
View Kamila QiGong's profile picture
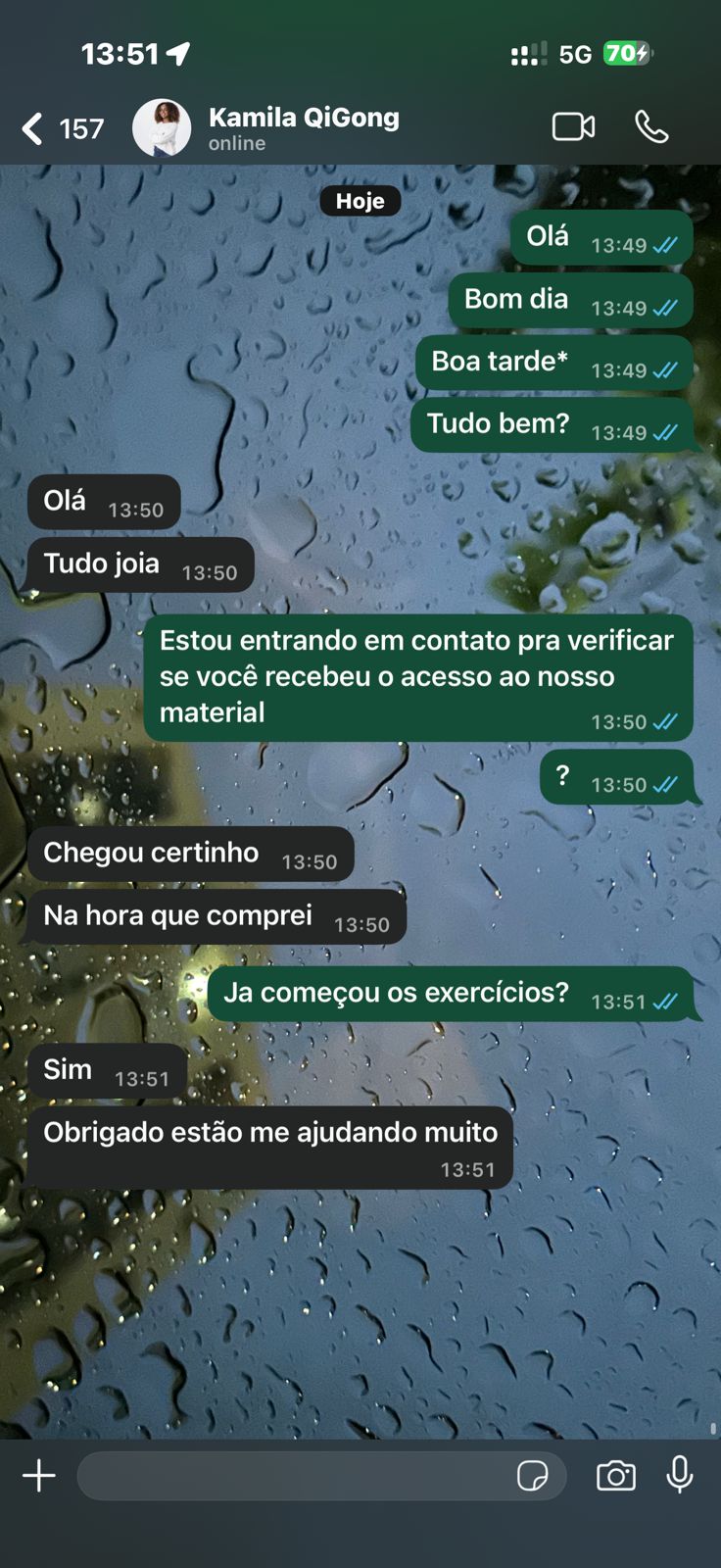162,128
